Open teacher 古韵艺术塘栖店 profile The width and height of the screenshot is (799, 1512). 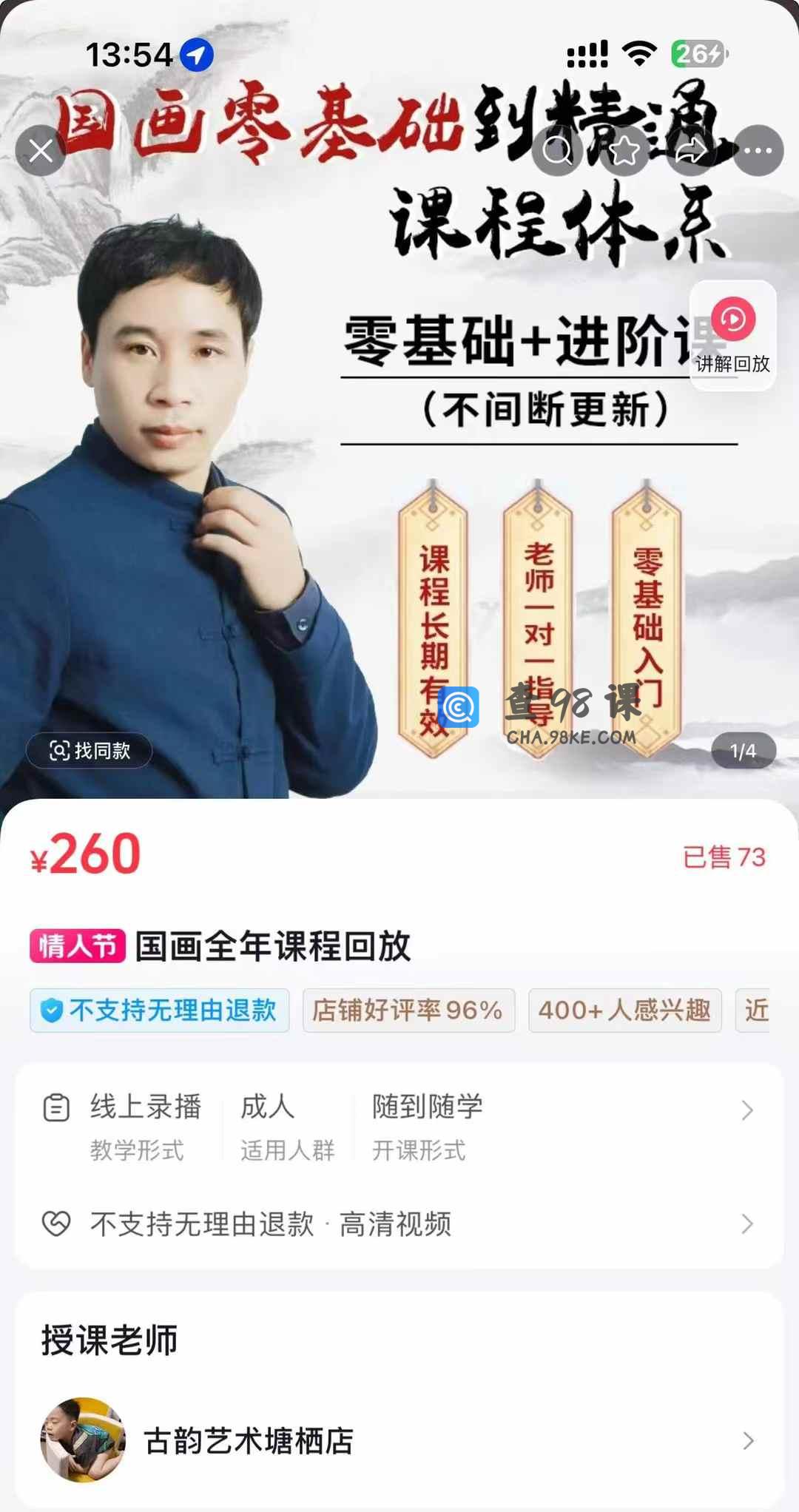click(x=399, y=1440)
